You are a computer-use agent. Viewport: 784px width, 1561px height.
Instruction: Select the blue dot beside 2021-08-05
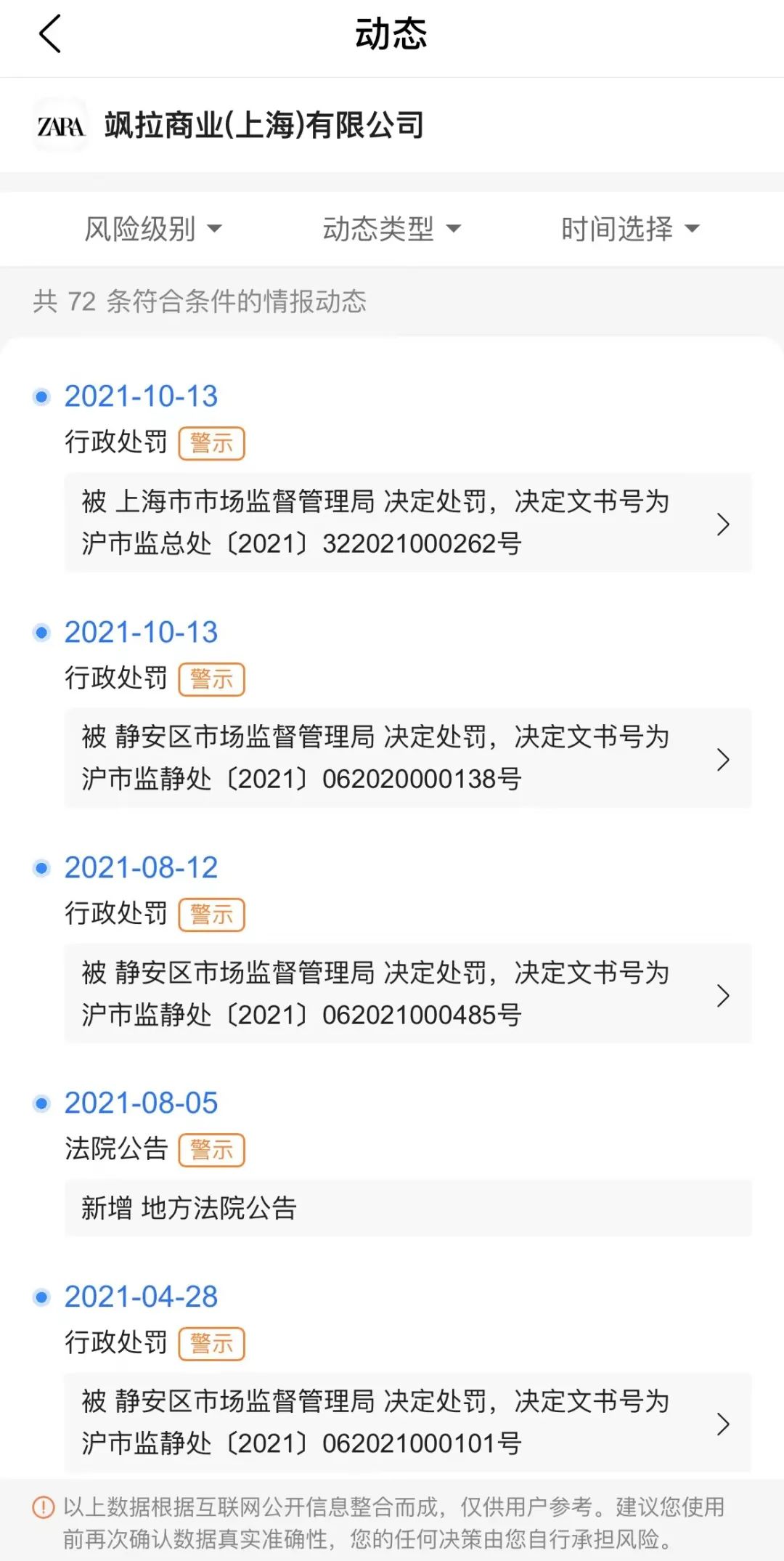point(41,1102)
